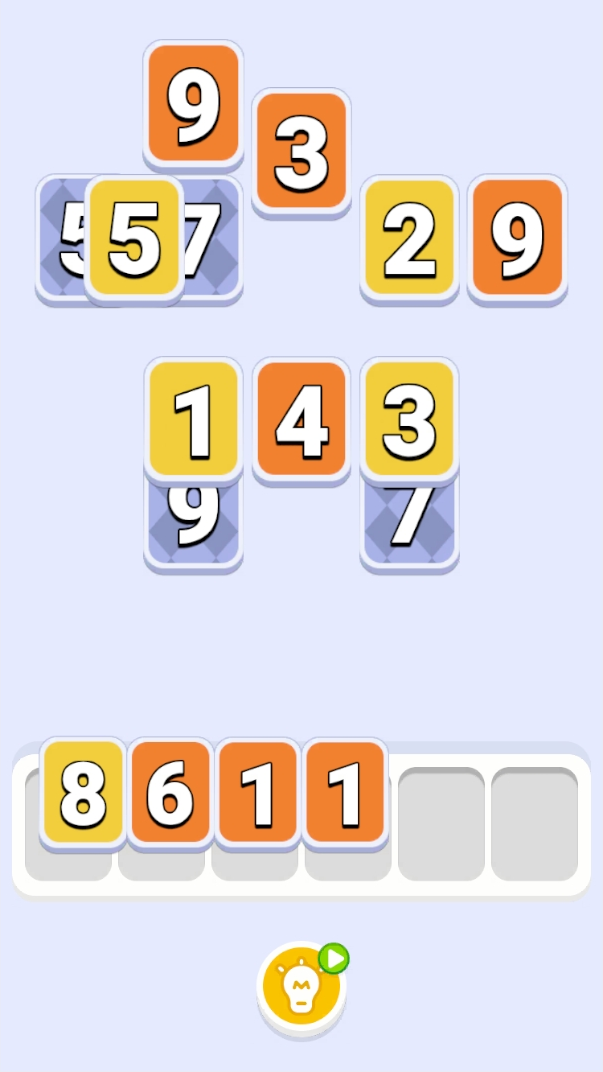Tap the hint lightbulb button
This screenshot has width=603, height=1072.
pyautogui.click(x=301, y=988)
